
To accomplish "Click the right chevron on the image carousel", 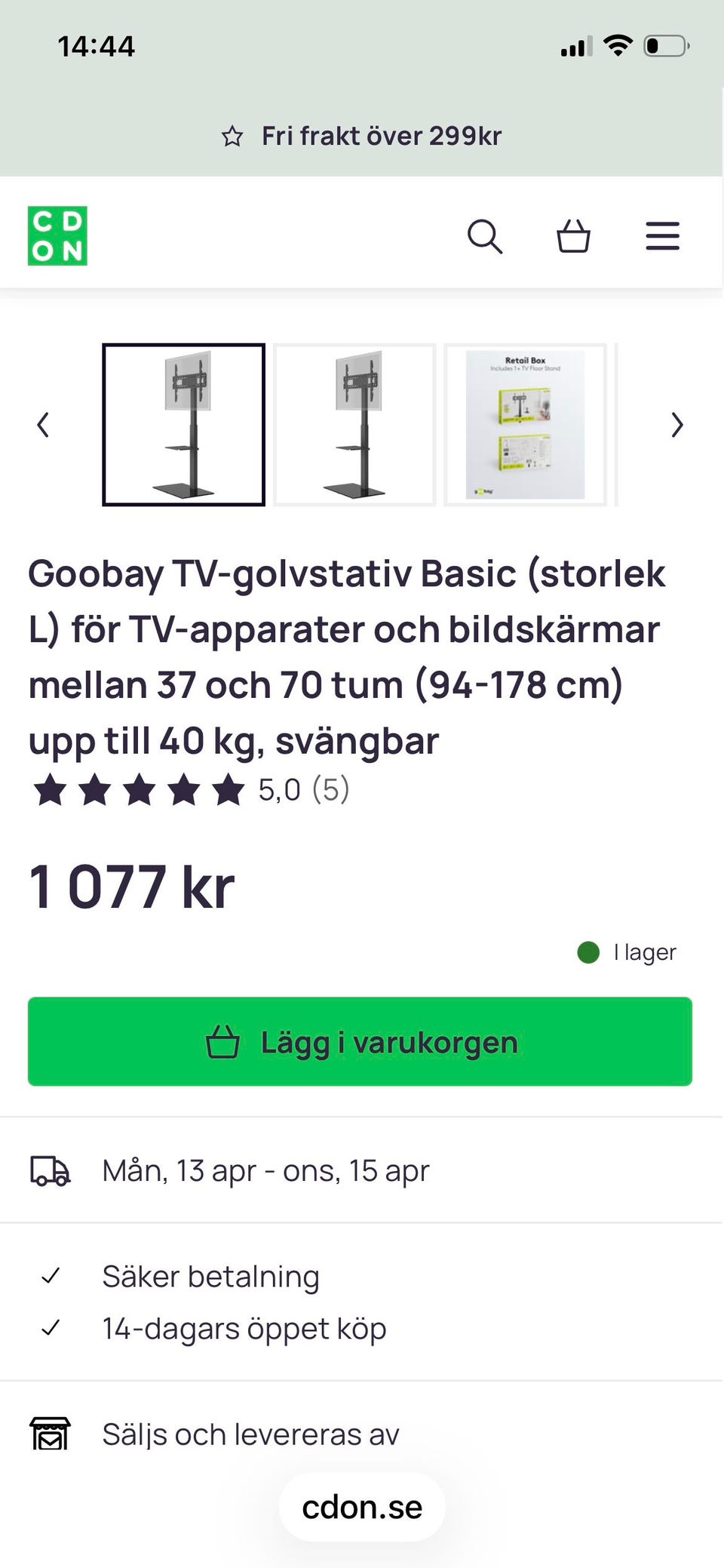I will 676,425.
